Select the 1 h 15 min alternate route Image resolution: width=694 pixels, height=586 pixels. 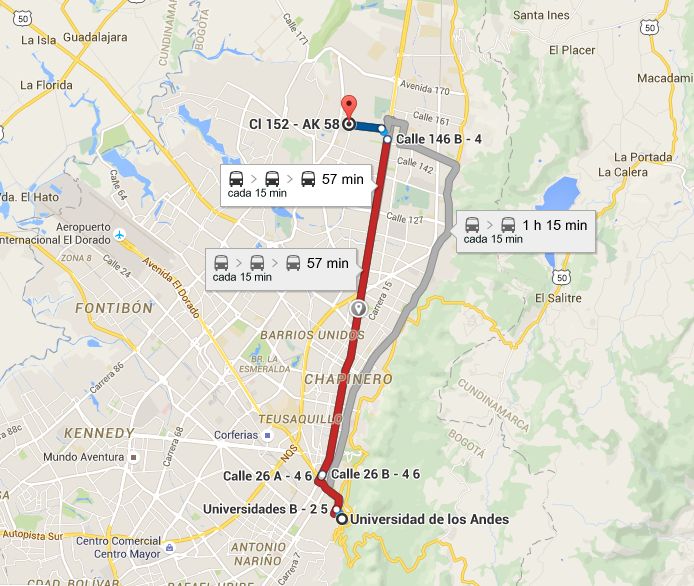pyautogui.click(x=526, y=230)
